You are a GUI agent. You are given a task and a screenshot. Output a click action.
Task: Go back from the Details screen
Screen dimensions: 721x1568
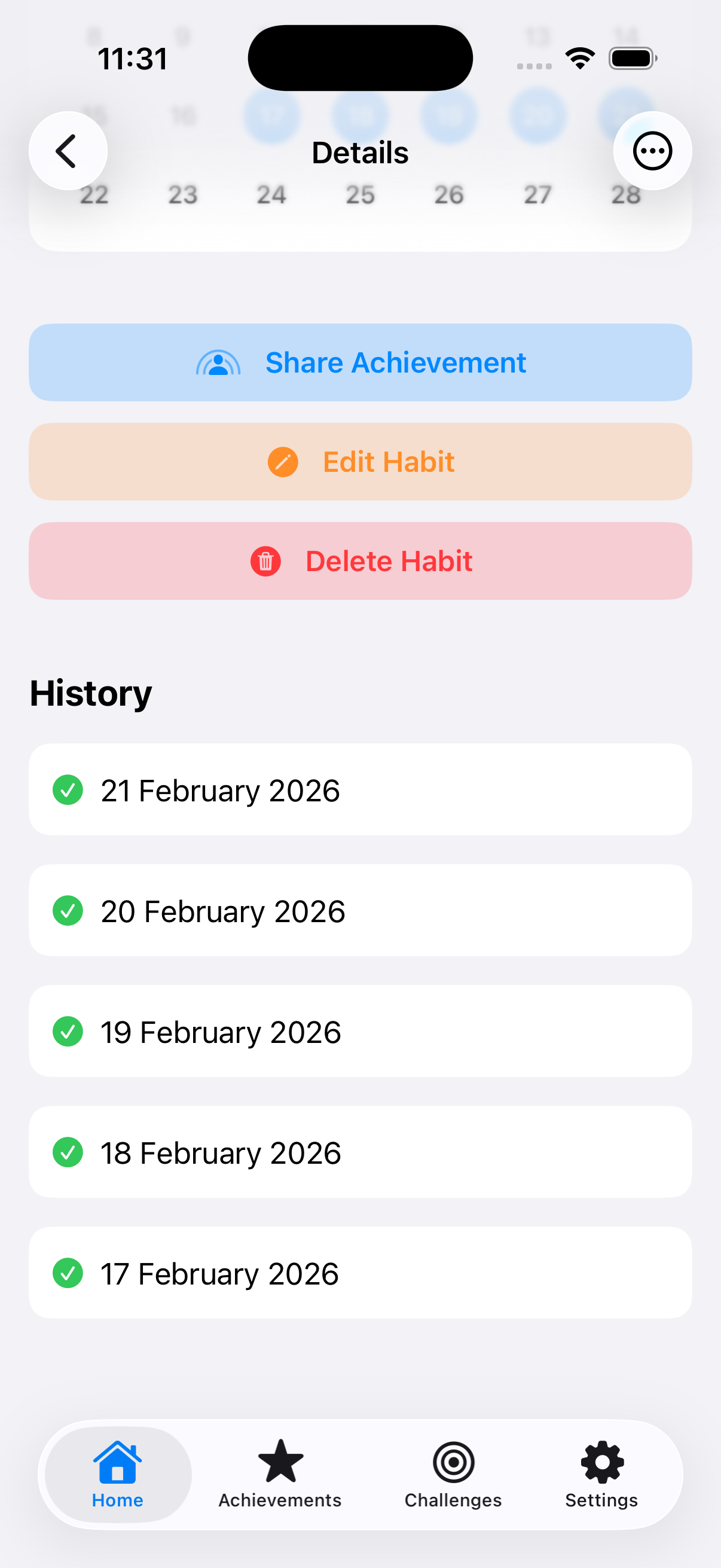point(68,151)
